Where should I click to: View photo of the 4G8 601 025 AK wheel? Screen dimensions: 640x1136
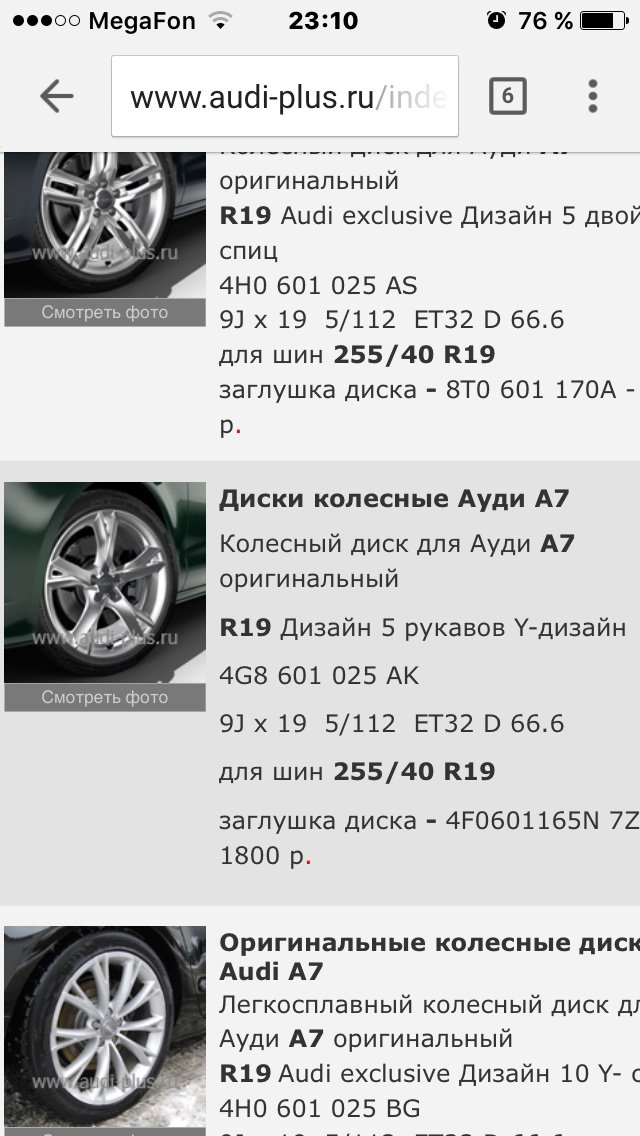click(105, 697)
